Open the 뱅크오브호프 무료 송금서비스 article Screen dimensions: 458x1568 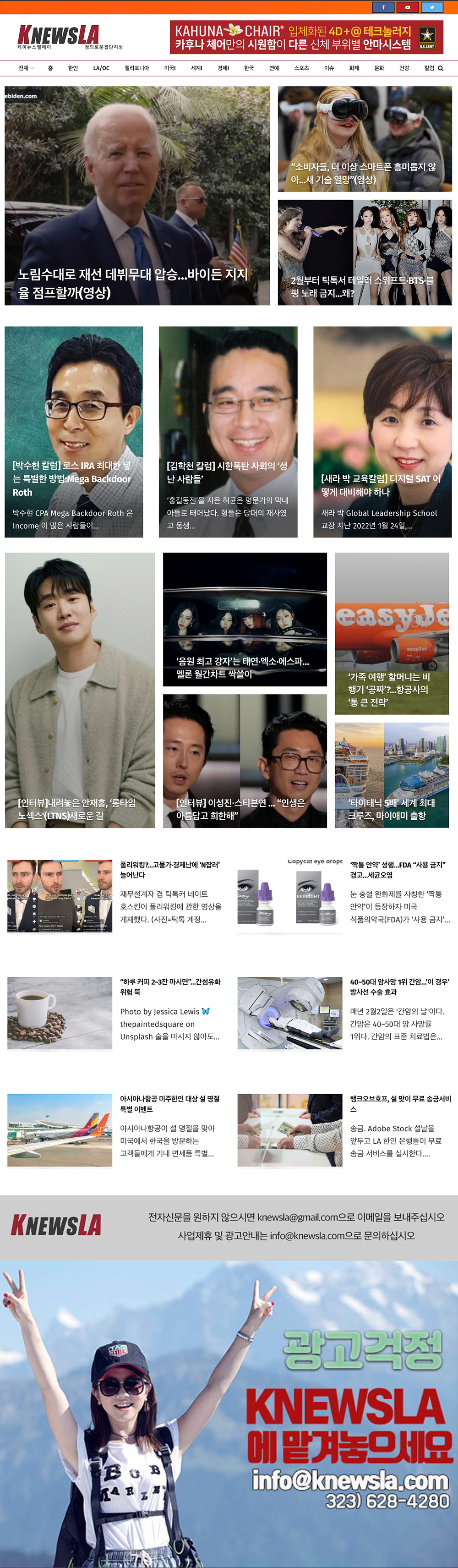tap(400, 1103)
